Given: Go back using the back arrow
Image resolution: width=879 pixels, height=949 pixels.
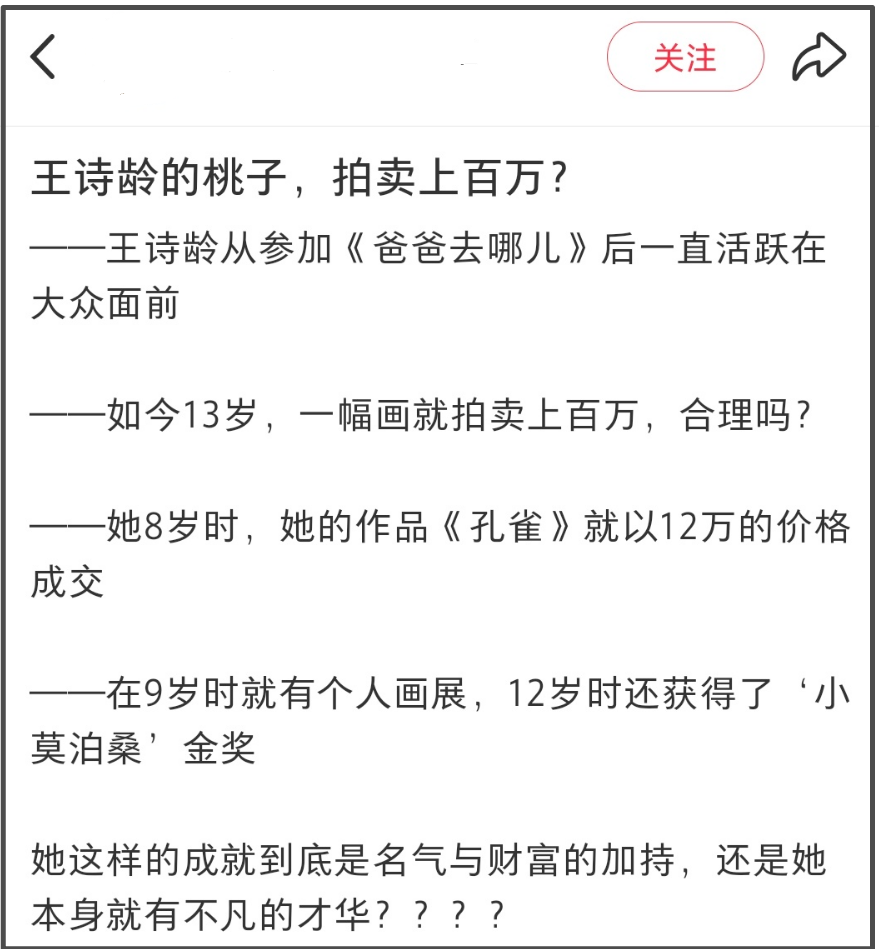Looking at the screenshot, I should pos(43,57).
